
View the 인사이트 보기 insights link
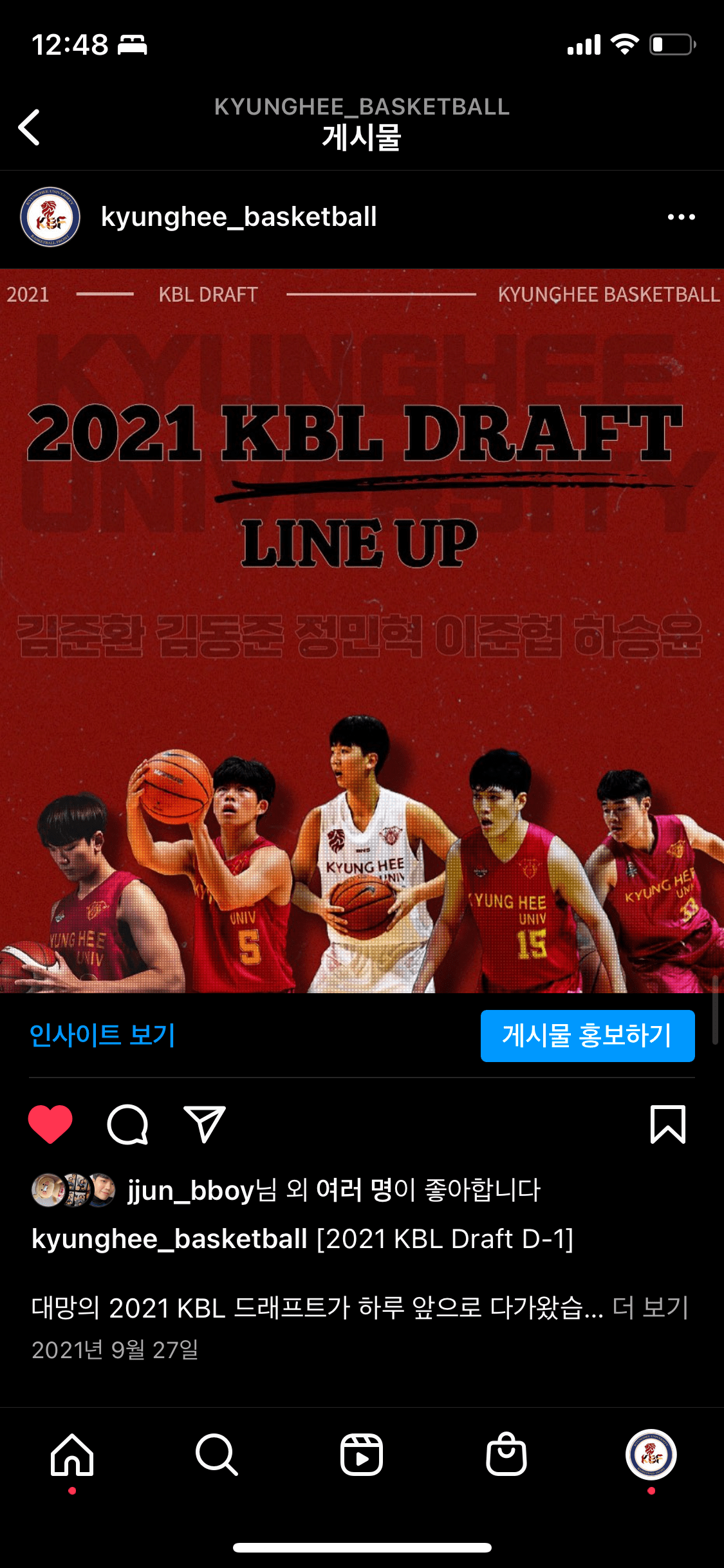tap(102, 1036)
